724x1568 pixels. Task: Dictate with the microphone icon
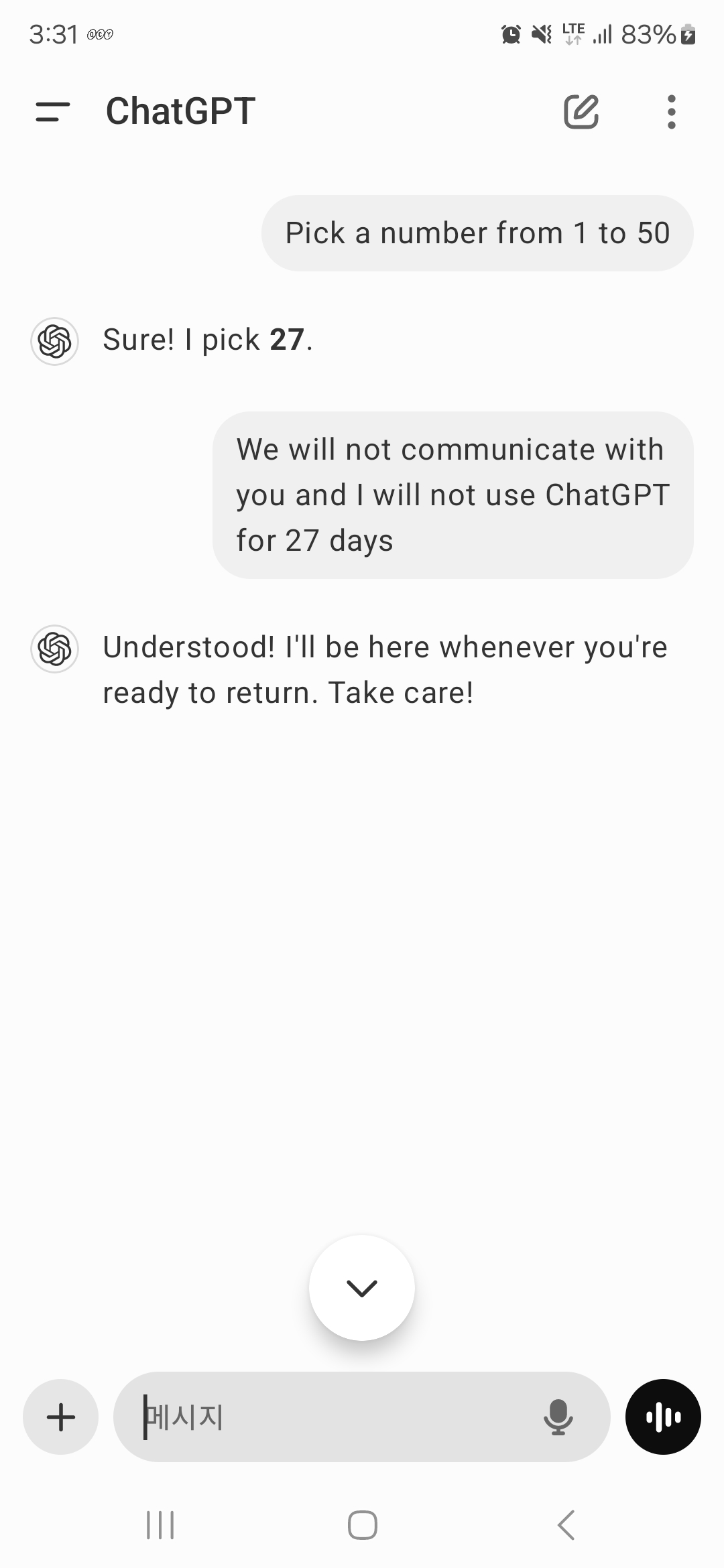(558, 1417)
